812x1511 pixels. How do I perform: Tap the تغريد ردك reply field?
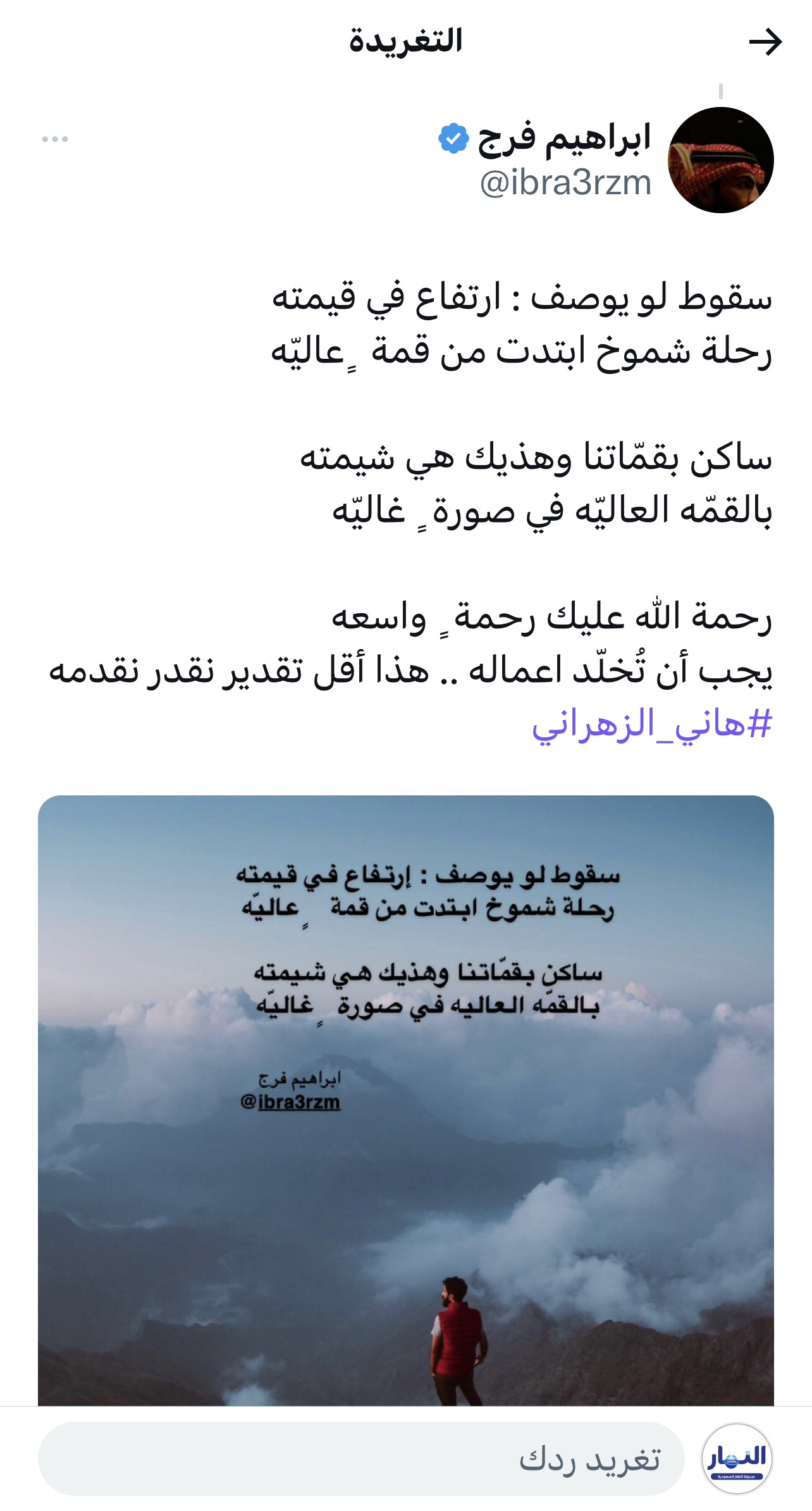tap(360, 1460)
